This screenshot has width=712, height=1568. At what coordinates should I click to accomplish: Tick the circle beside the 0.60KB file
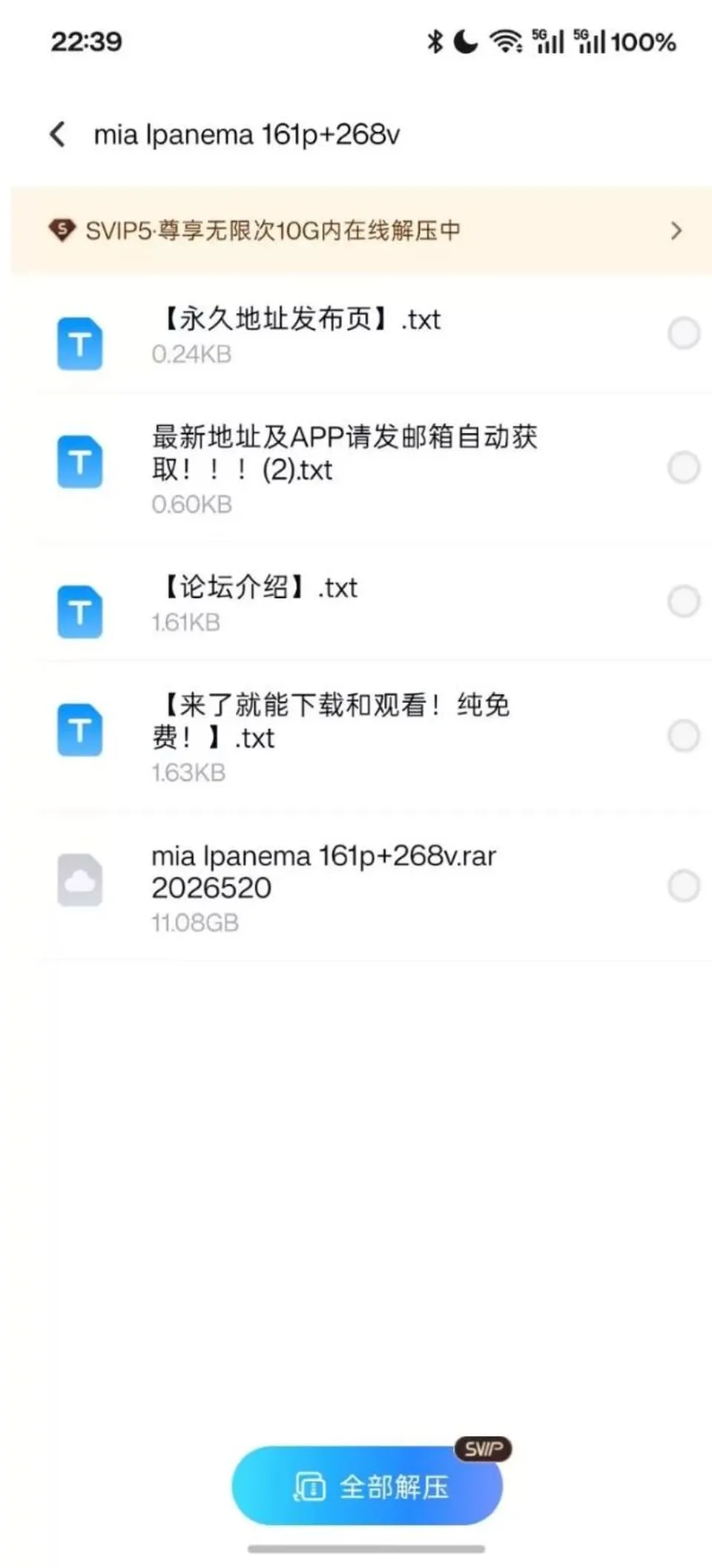(x=683, y=467)
